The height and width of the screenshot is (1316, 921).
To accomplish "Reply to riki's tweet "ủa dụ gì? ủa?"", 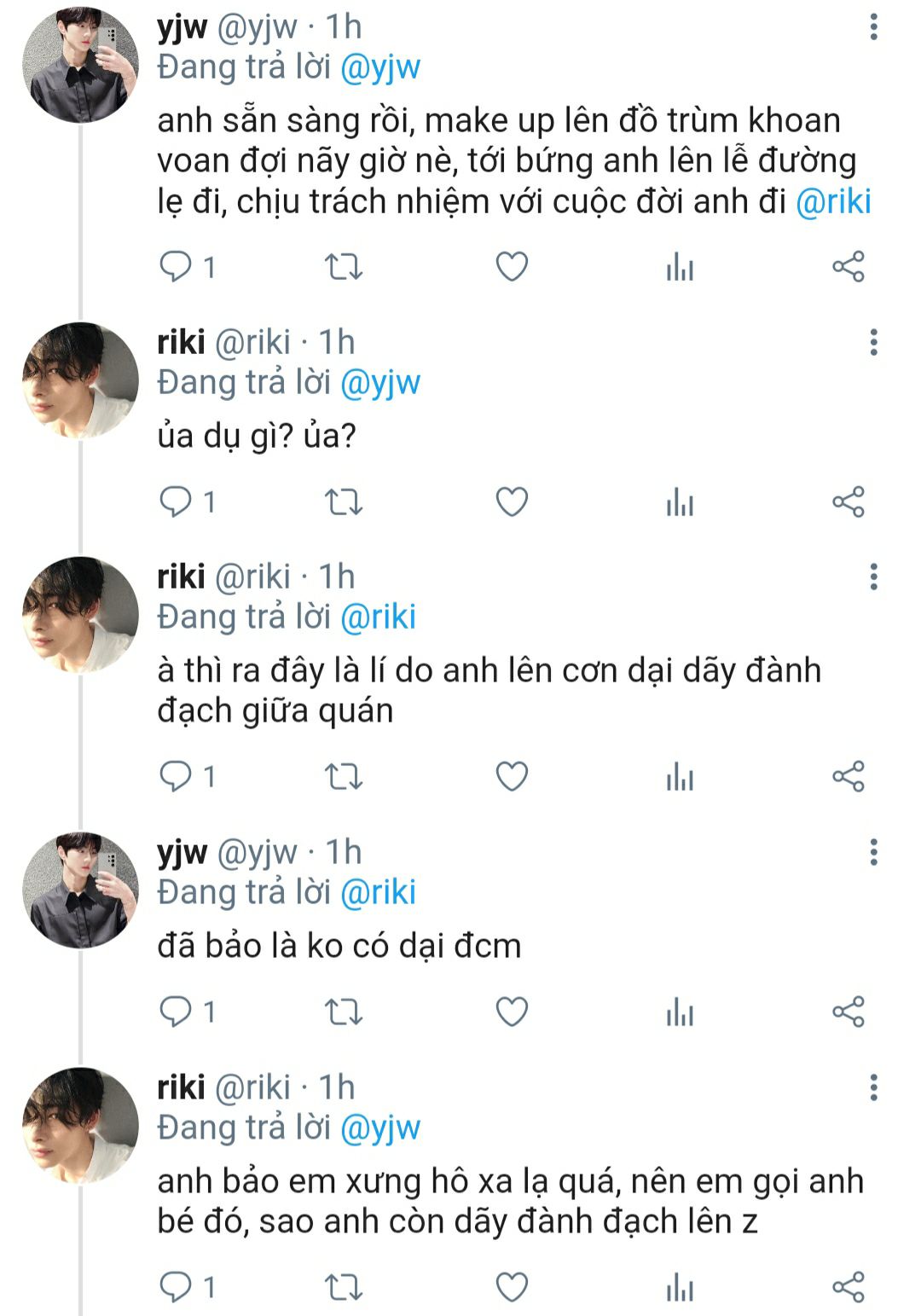I will 177,501.
